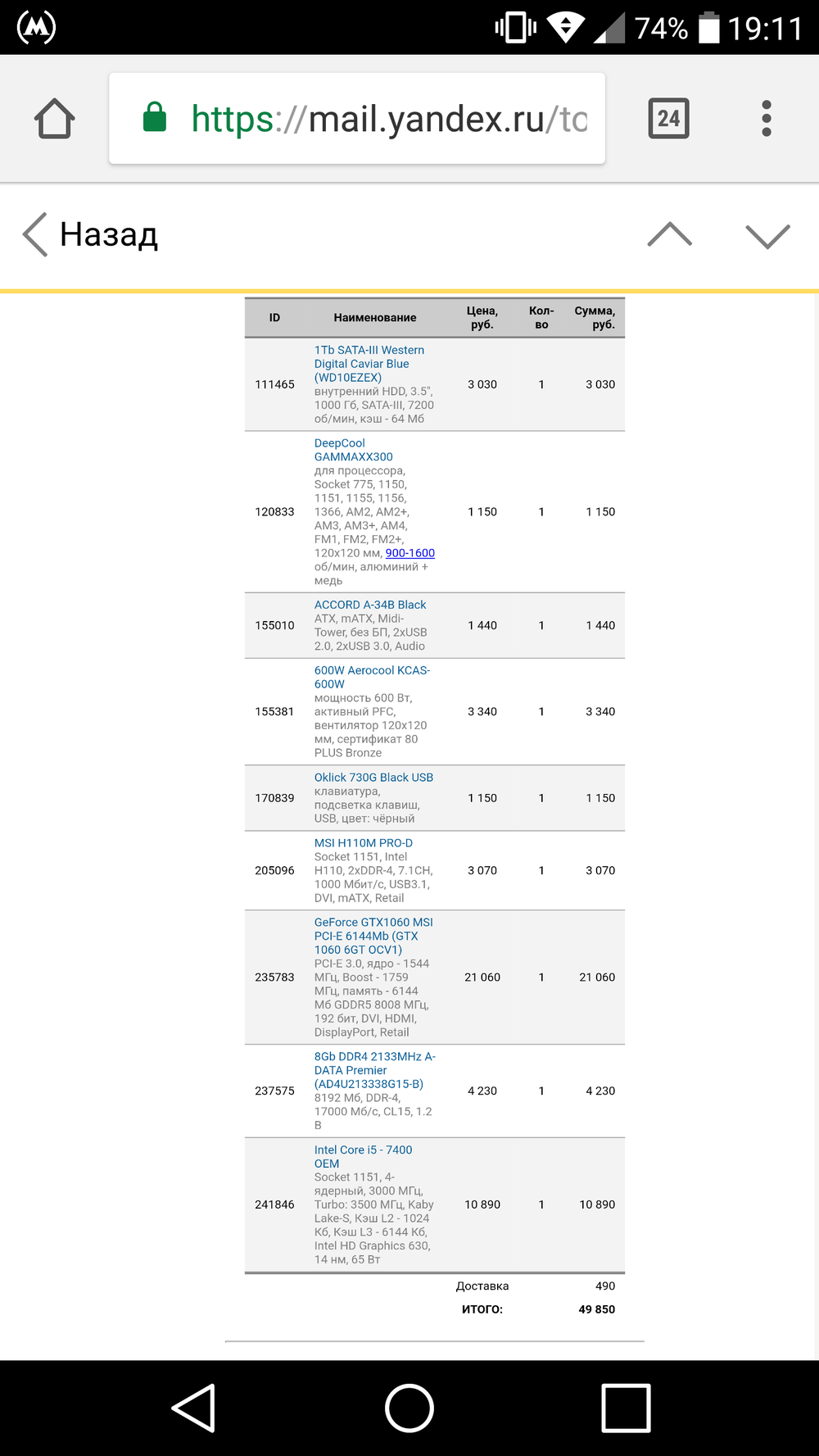Open the tab switcher showing 24
Viewport: 819px width, 1456px height.
coord(668,119)
